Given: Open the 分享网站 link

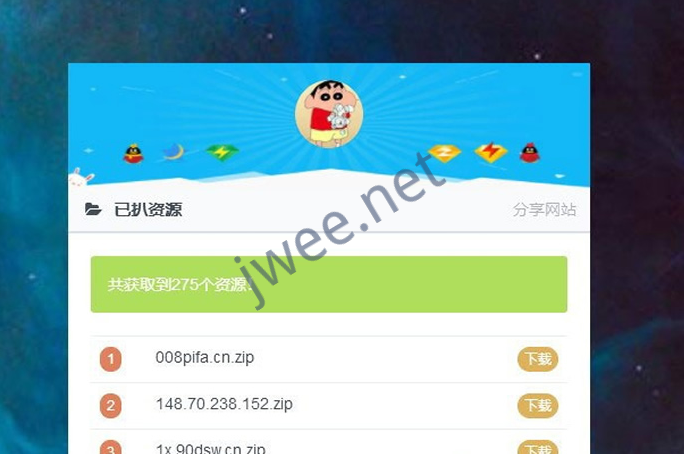Looking at the screenshot, I should [x=544, y=210].
